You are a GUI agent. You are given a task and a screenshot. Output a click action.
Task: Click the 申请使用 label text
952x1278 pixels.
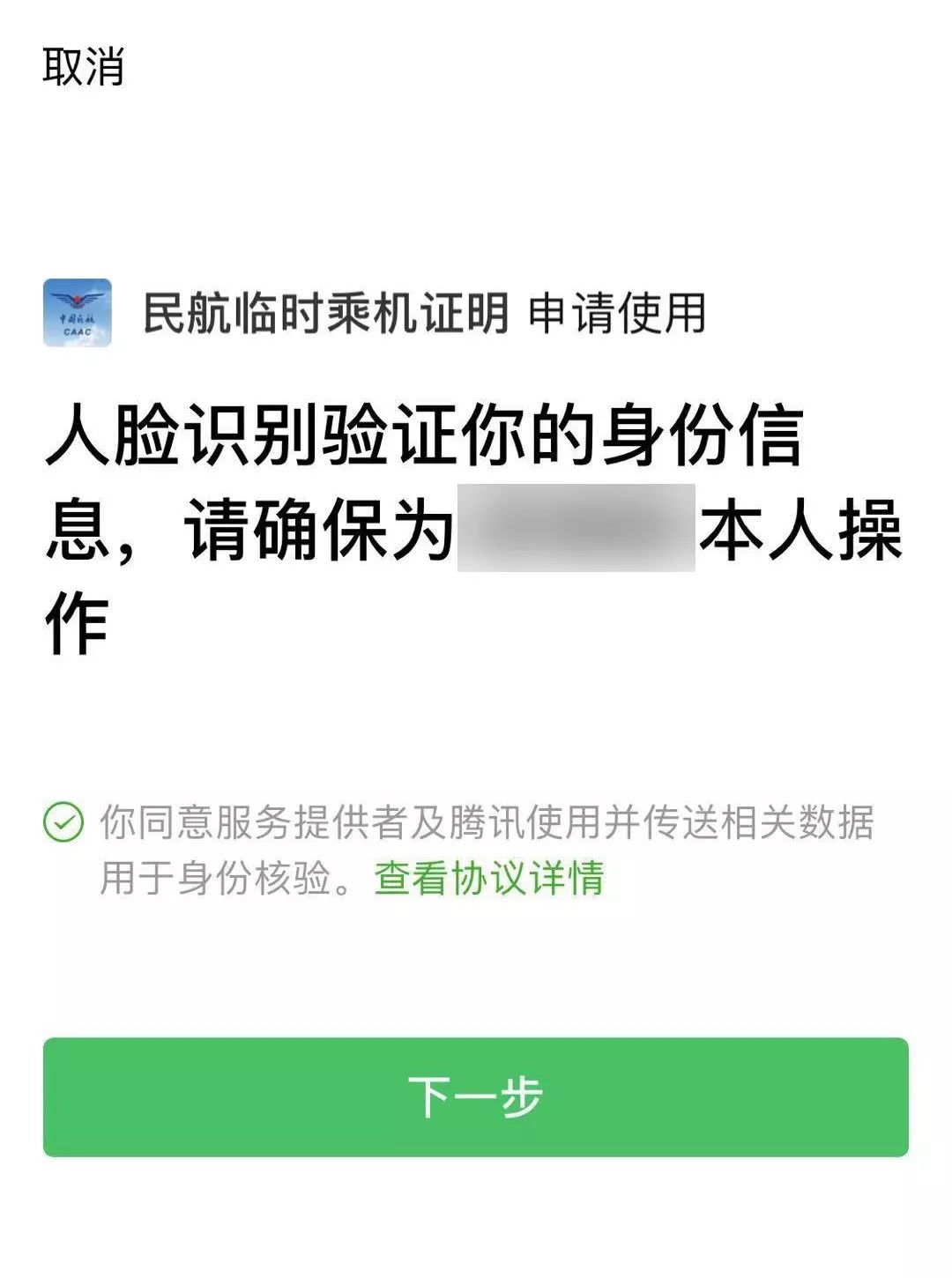click(620, 315)
